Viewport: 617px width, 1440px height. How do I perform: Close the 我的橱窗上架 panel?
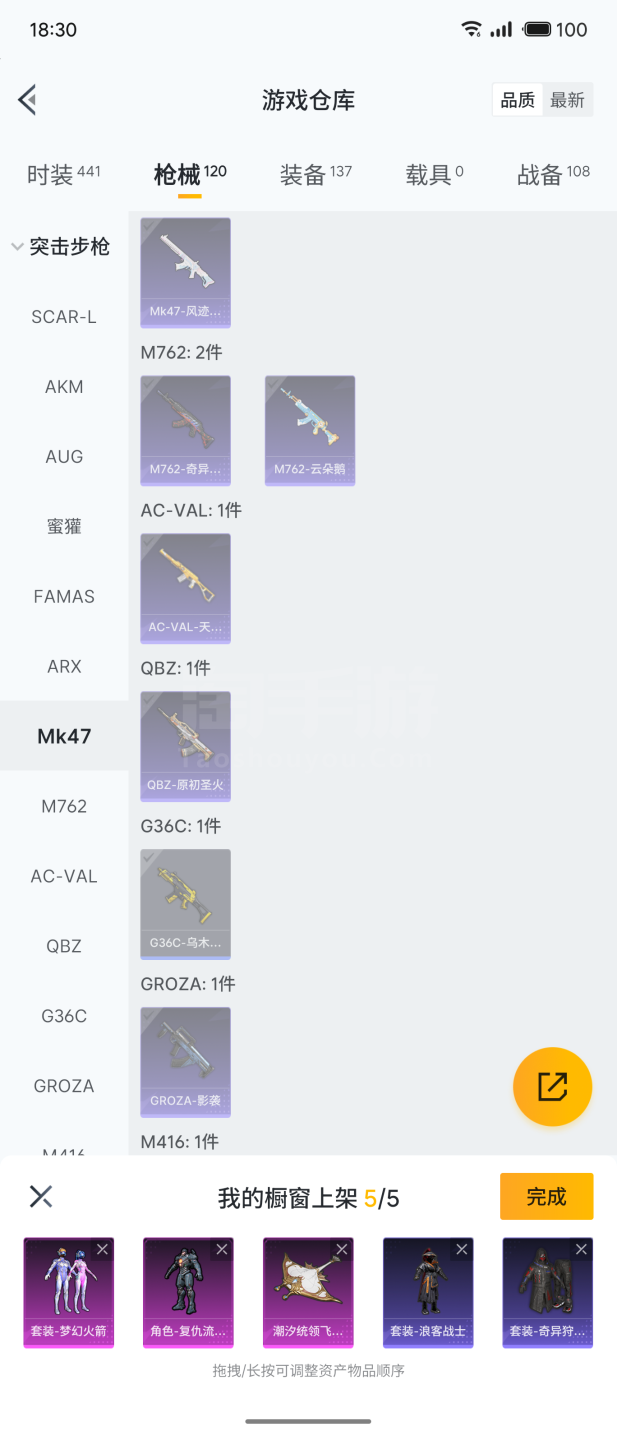point(41,1196)
